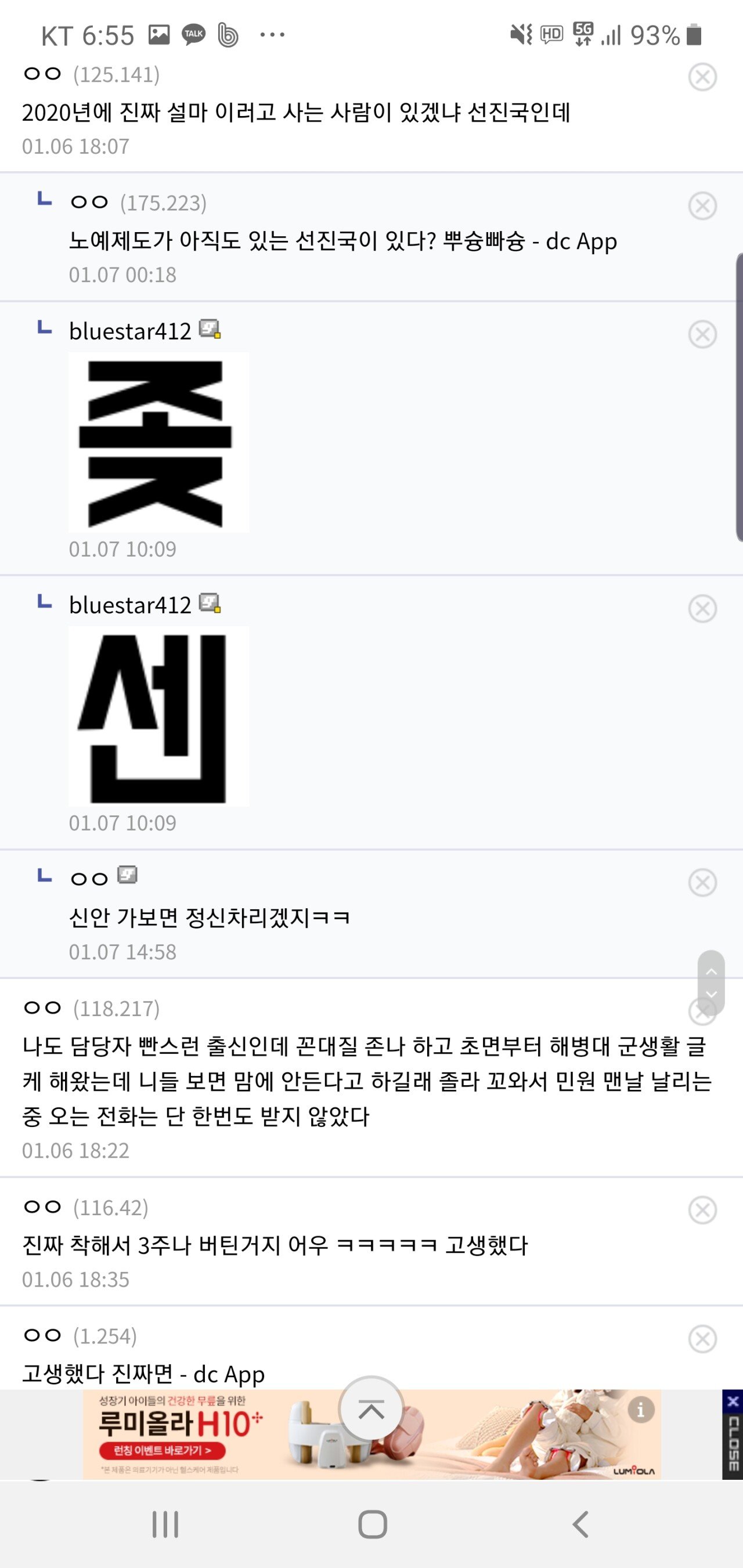Delete bluestar412's reply with the 좆 image
743x1568 pixels.
tap(702, 334)
